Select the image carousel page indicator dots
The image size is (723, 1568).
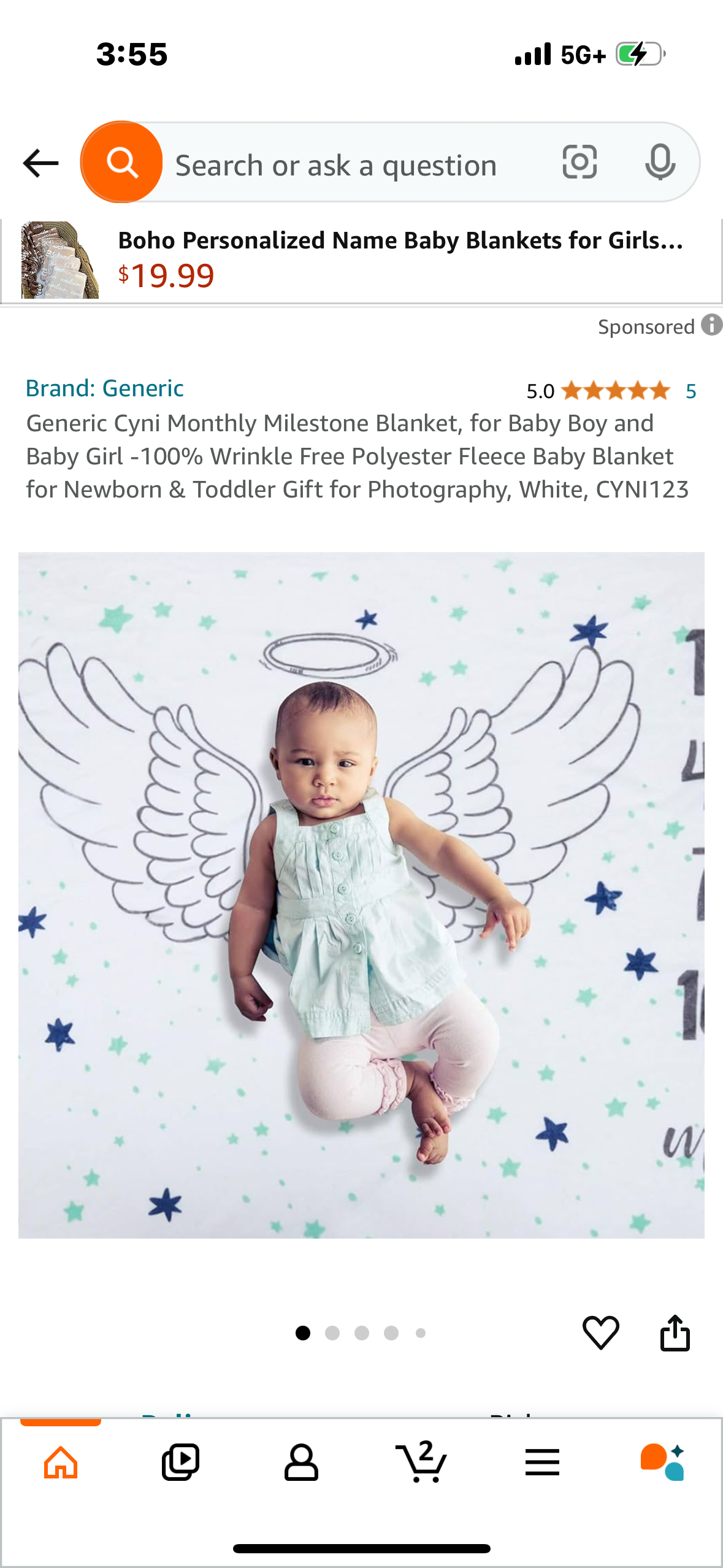[x=361, y=1332]
